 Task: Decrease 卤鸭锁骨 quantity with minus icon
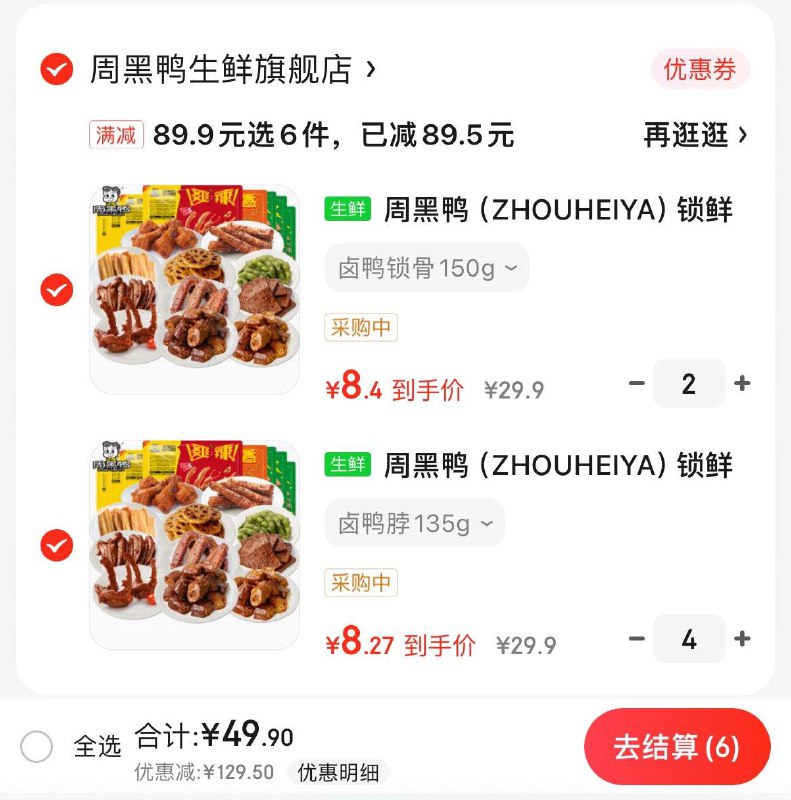(x=638, y=382)
